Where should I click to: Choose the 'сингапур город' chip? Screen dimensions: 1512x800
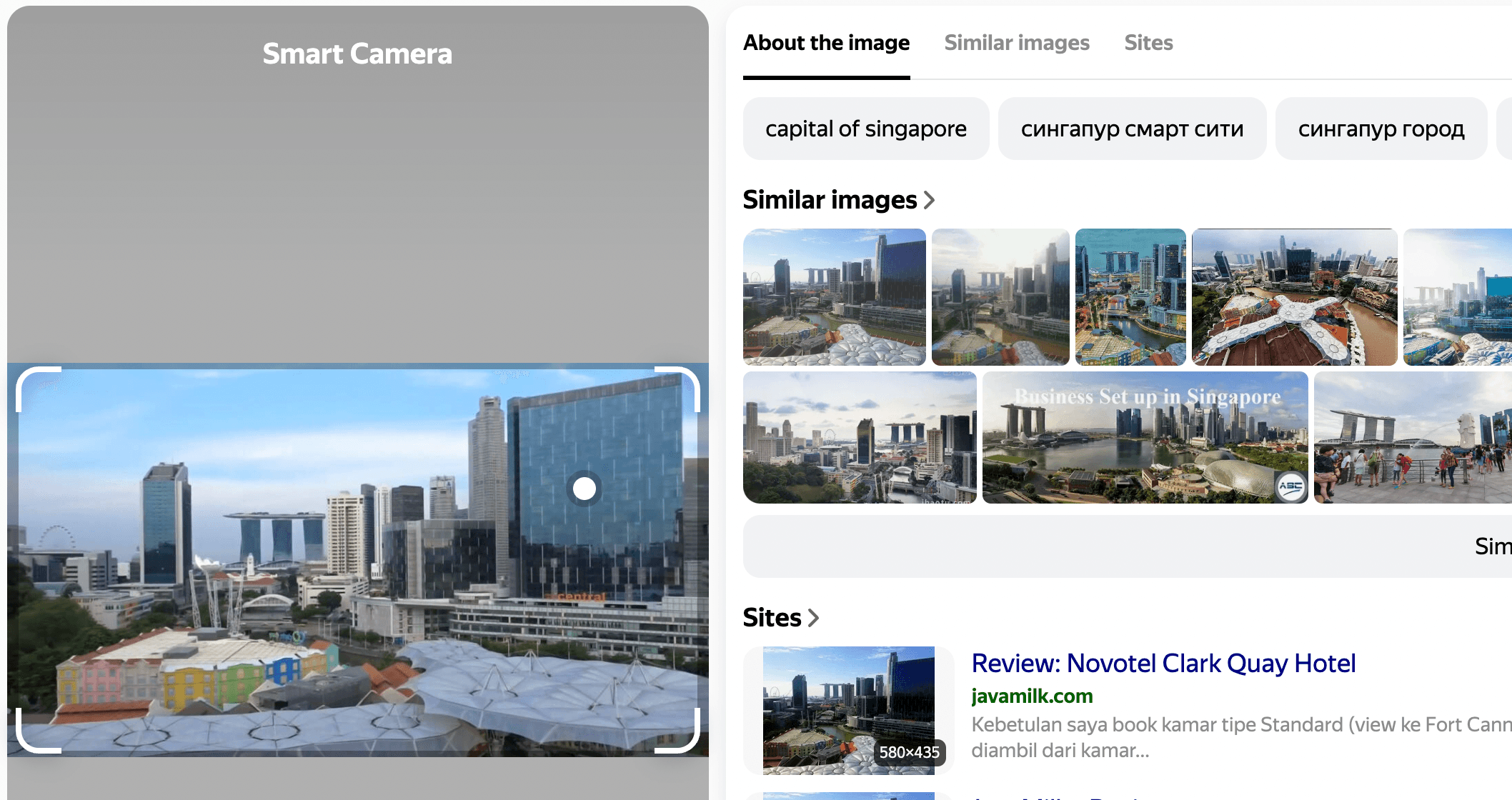pos(1381,129)
